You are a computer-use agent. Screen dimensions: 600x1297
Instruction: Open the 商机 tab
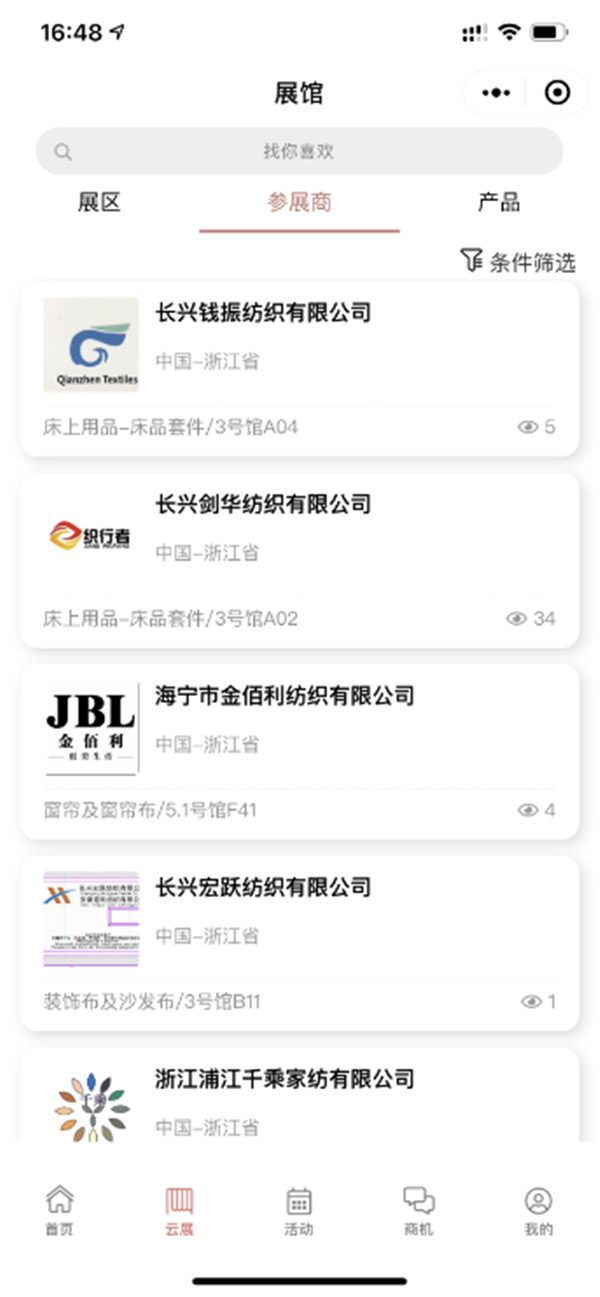coord(419,1210)
